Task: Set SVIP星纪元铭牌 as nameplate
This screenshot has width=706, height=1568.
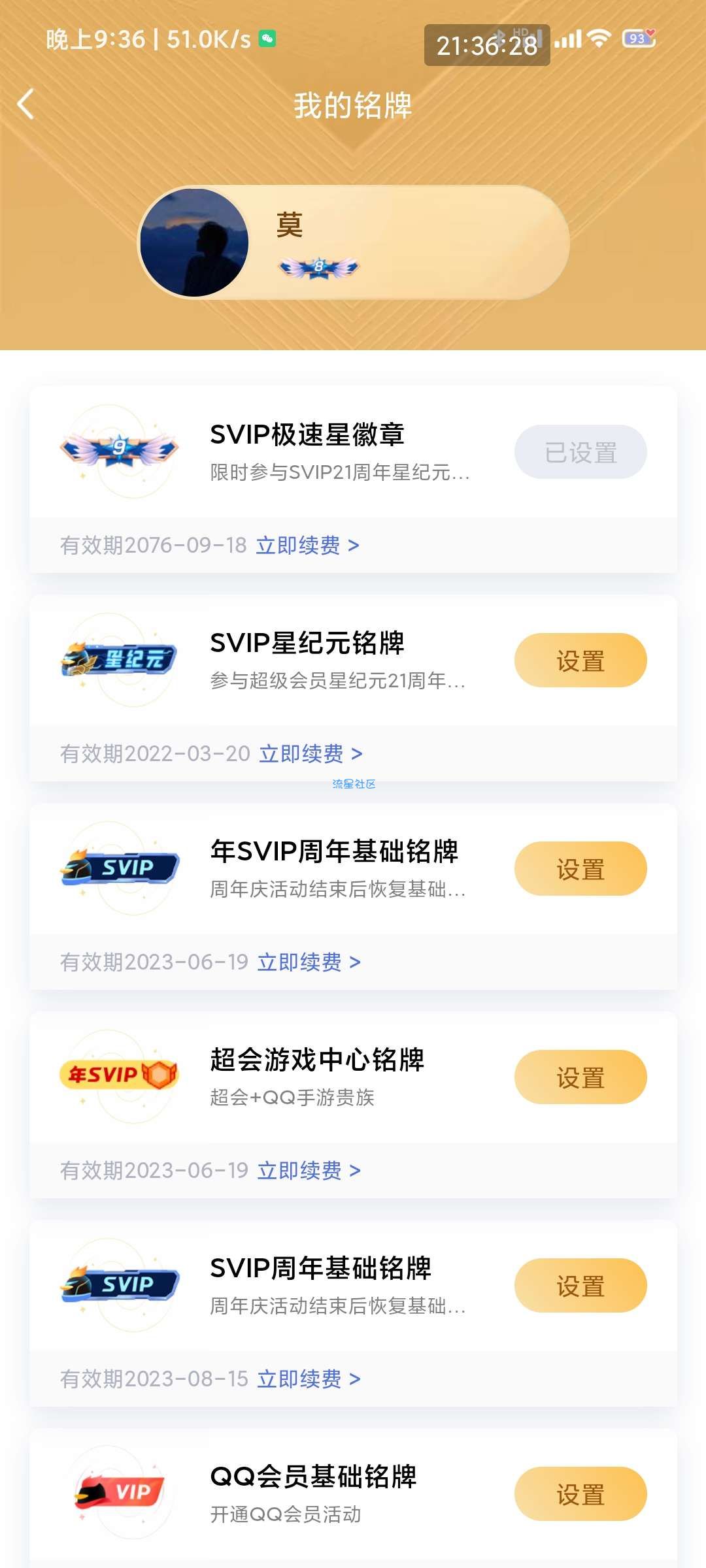Action: click(580, 660)
